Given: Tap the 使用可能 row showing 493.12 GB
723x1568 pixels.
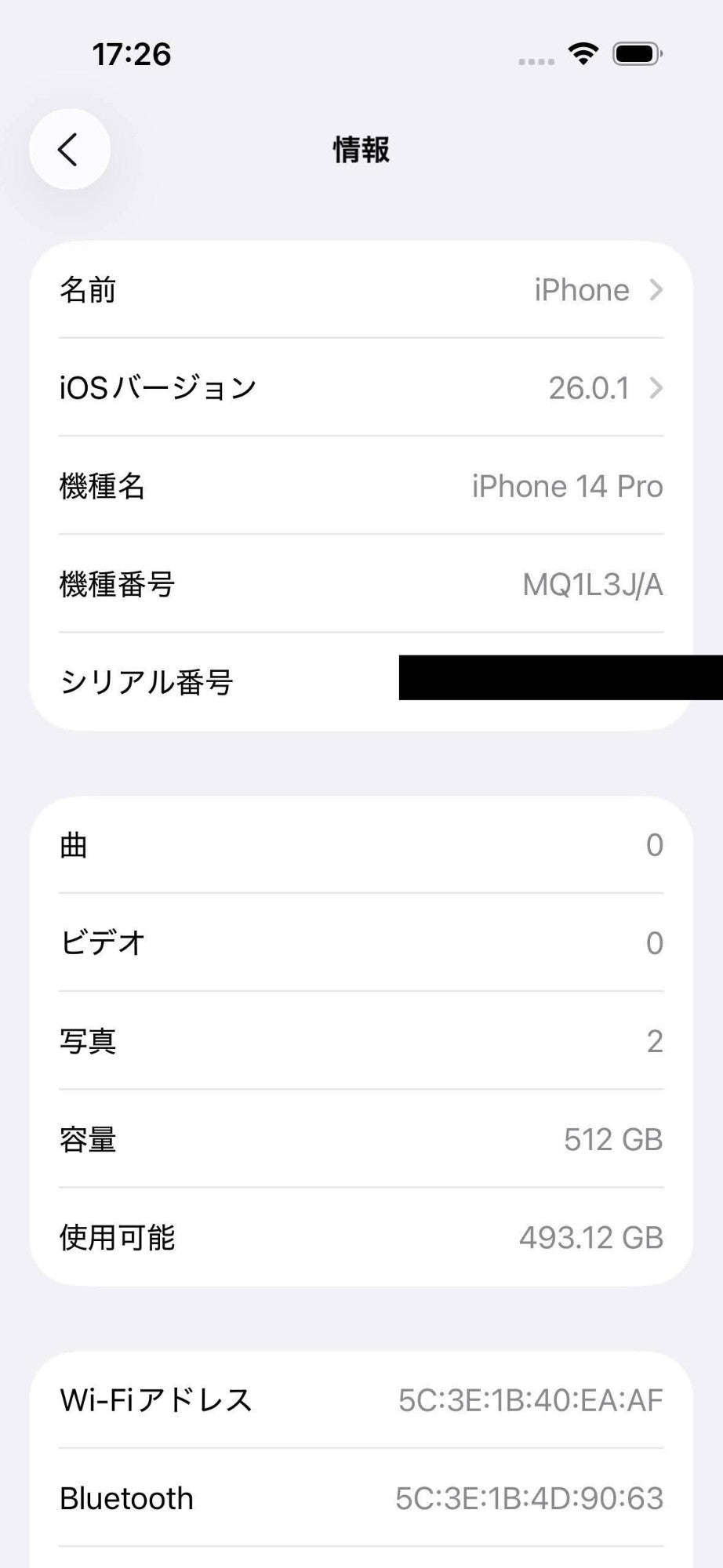Looking at the screenshot, I should click(x=361, y=1237).
